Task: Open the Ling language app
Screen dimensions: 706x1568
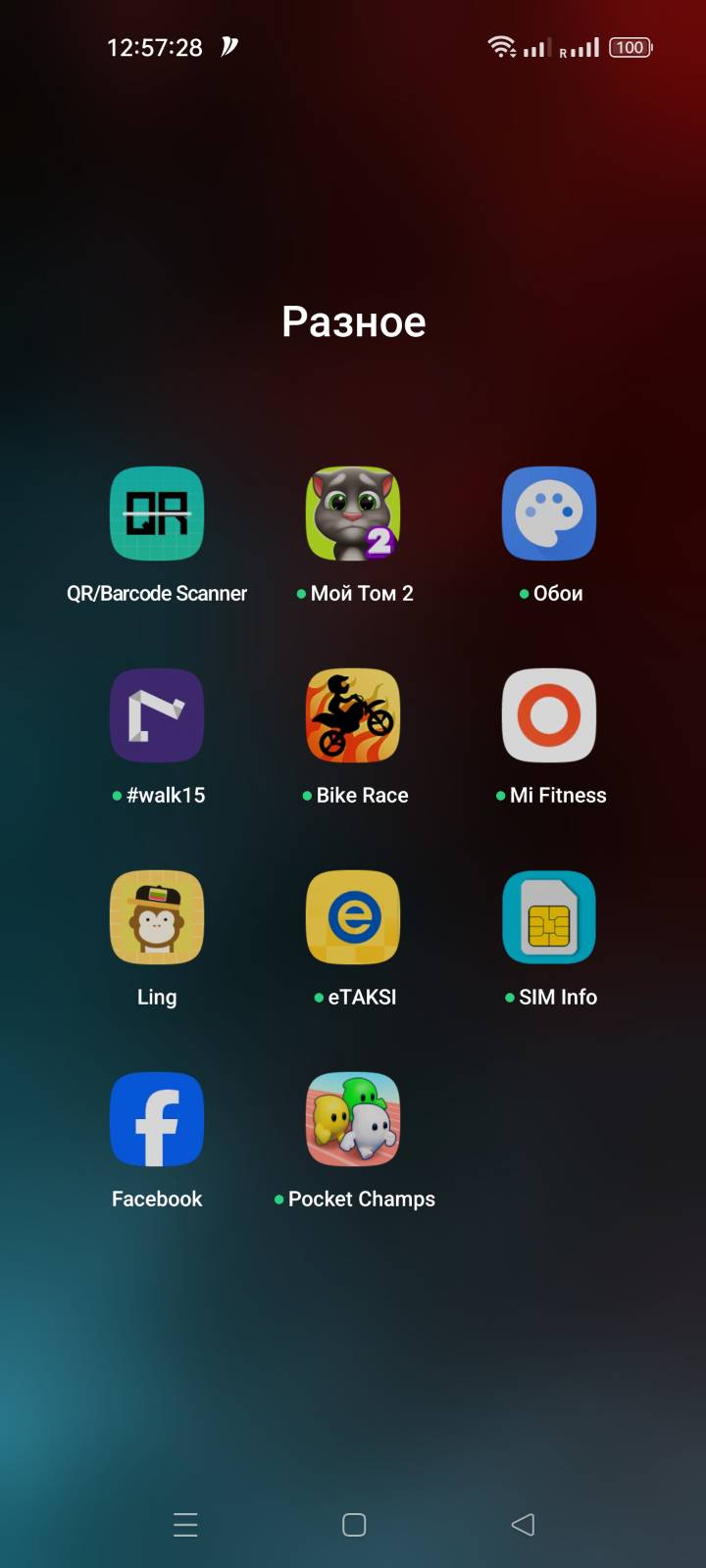Action: [x=157, y=917]
